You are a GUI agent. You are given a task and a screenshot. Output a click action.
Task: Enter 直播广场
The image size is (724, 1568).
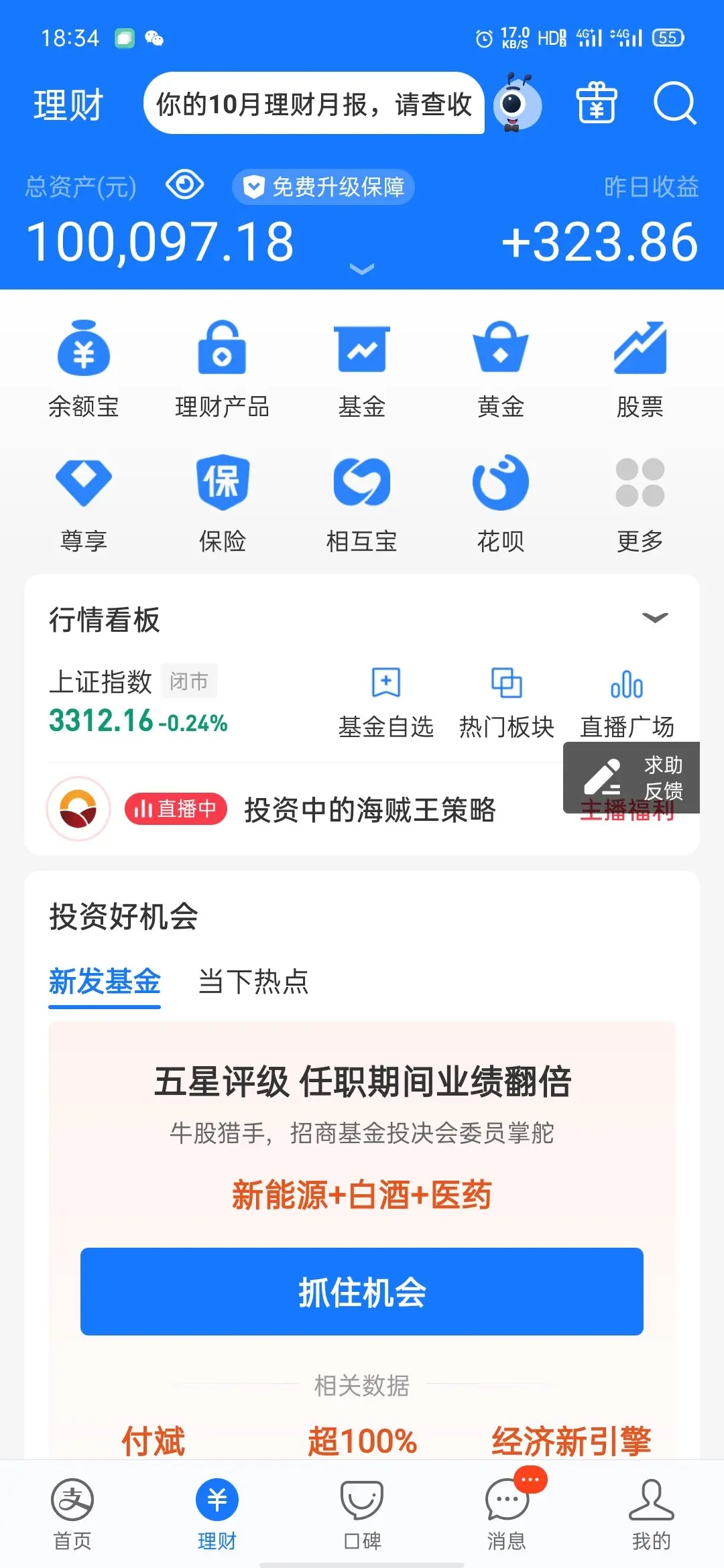[x=627, y=700]
